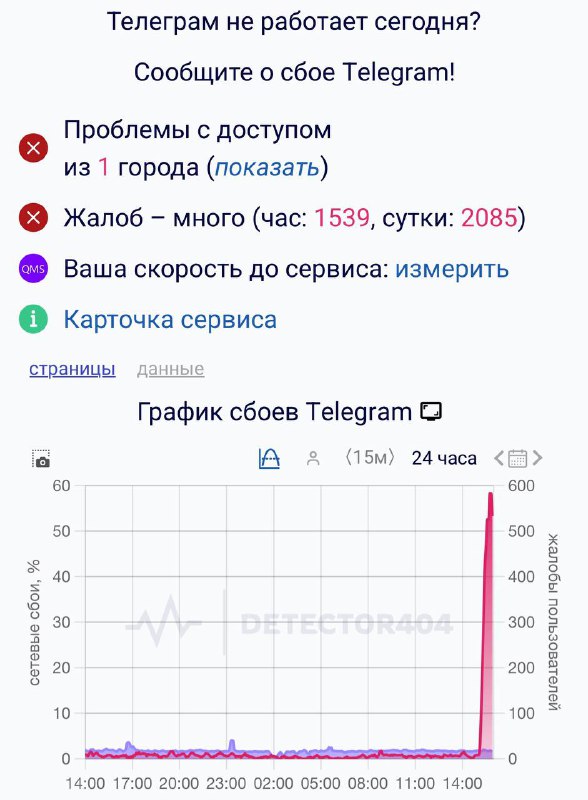588x800 pixels.
Task: Tap 'измерить' to measure service speed
Action: 452,269
